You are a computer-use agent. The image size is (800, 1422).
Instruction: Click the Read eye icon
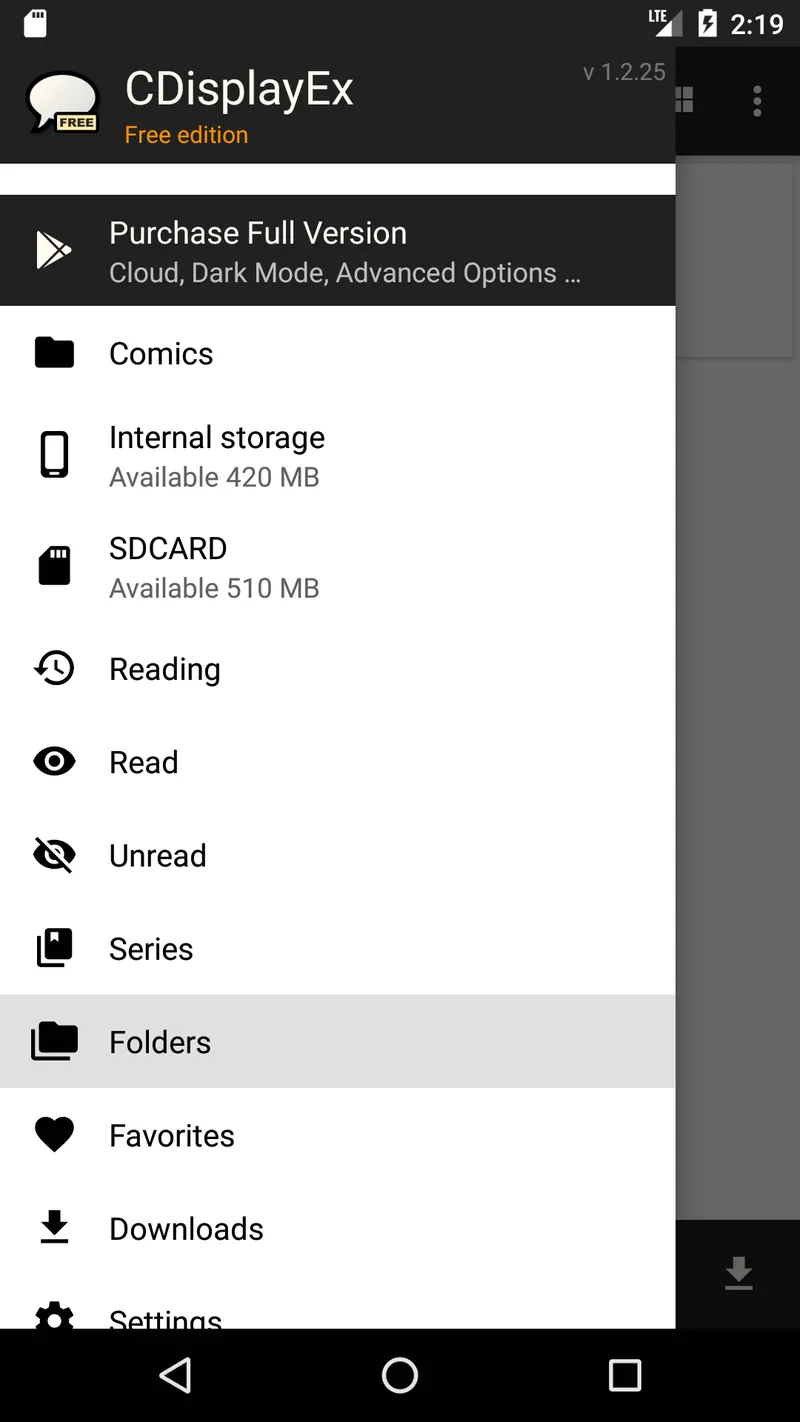[53, 761]
